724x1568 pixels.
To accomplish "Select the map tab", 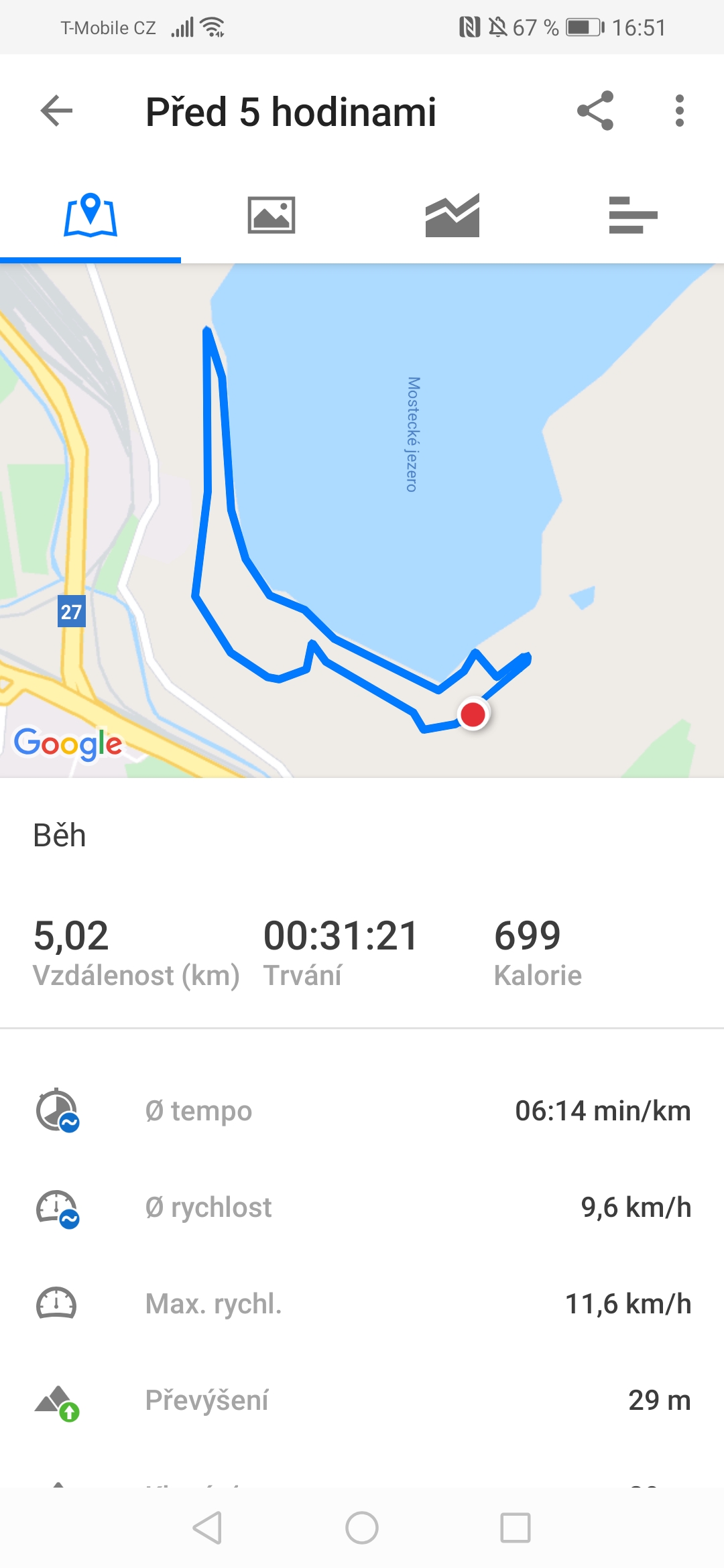I will [90, 215].
